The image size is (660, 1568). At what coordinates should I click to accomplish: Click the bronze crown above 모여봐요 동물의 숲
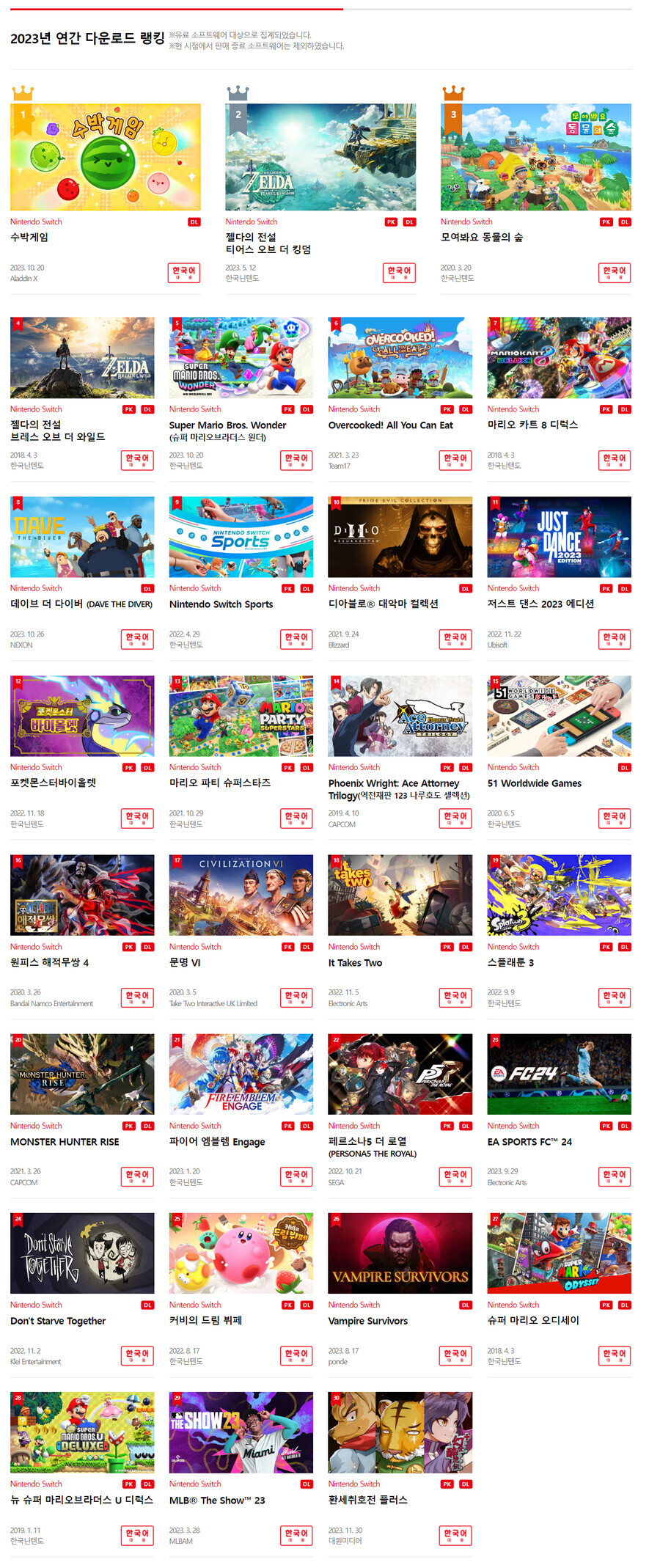(x=453, y=93)
